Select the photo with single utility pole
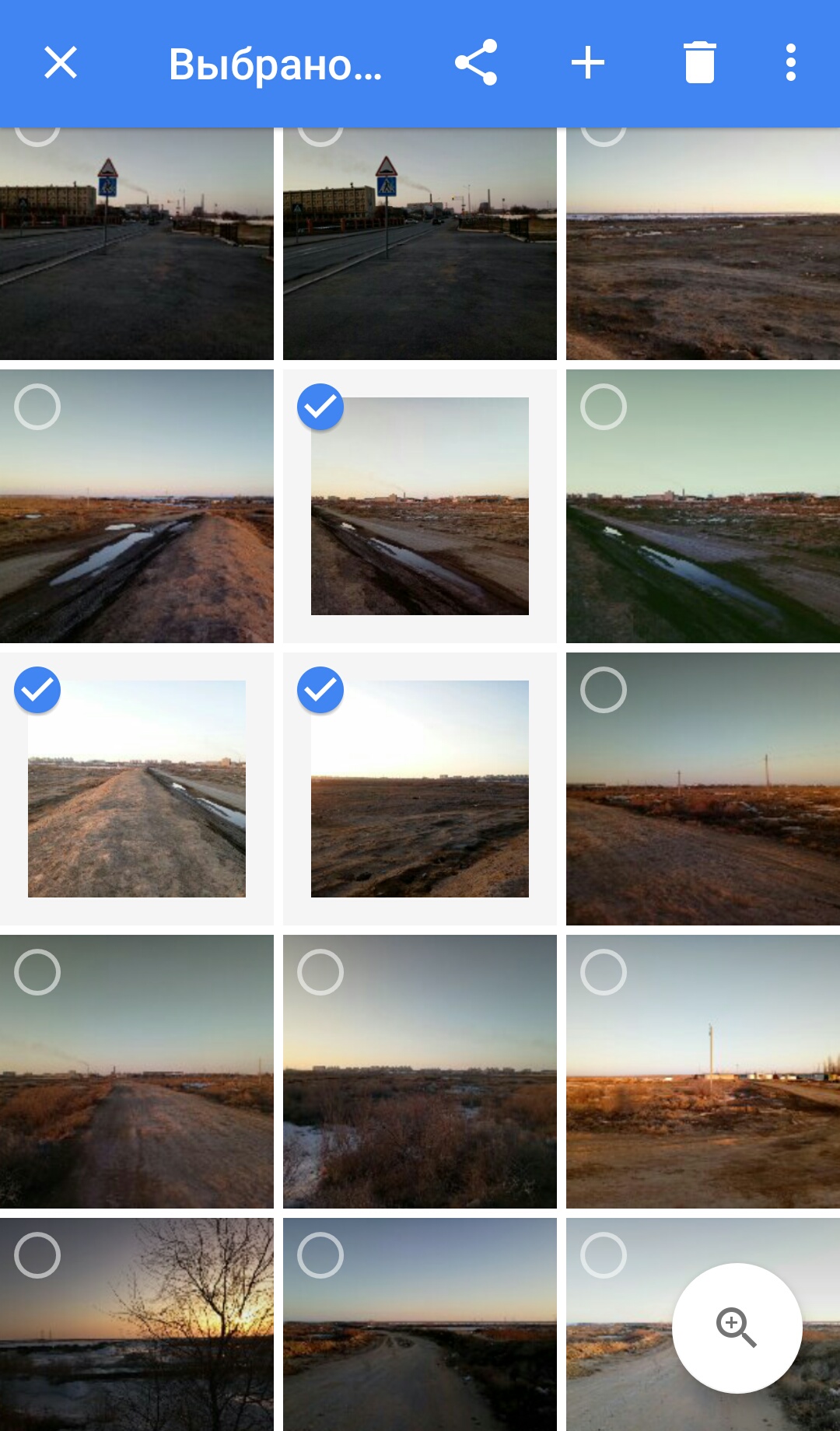The width and height of the screenshot is (840, 1431). [x=604, y=972]
